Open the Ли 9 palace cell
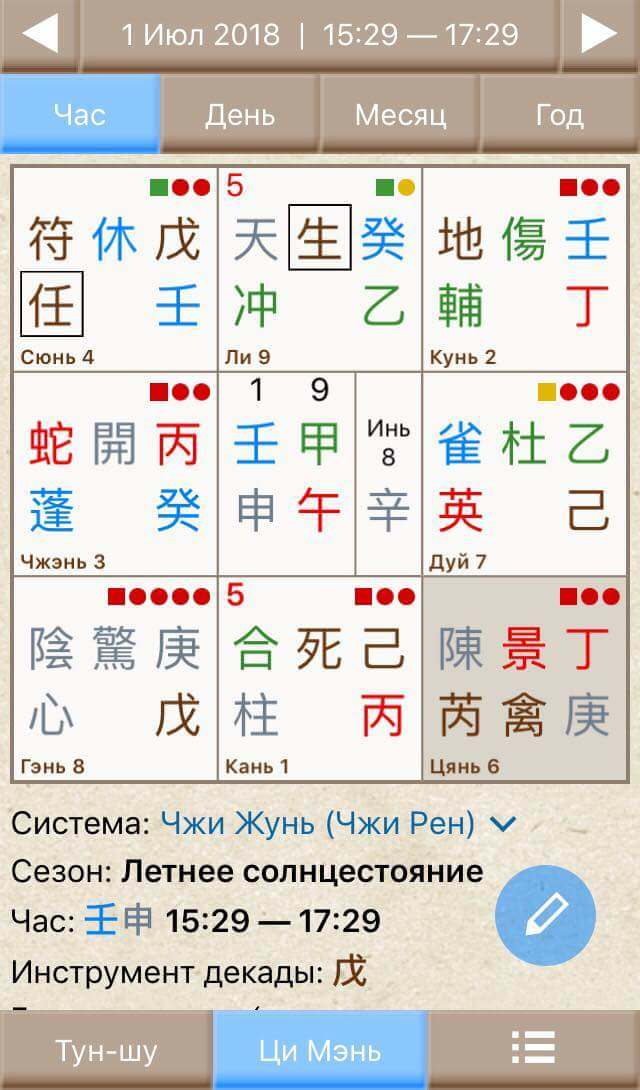Image resolution: width=640 pixels, height=1090 pixels. click(320, 270)
